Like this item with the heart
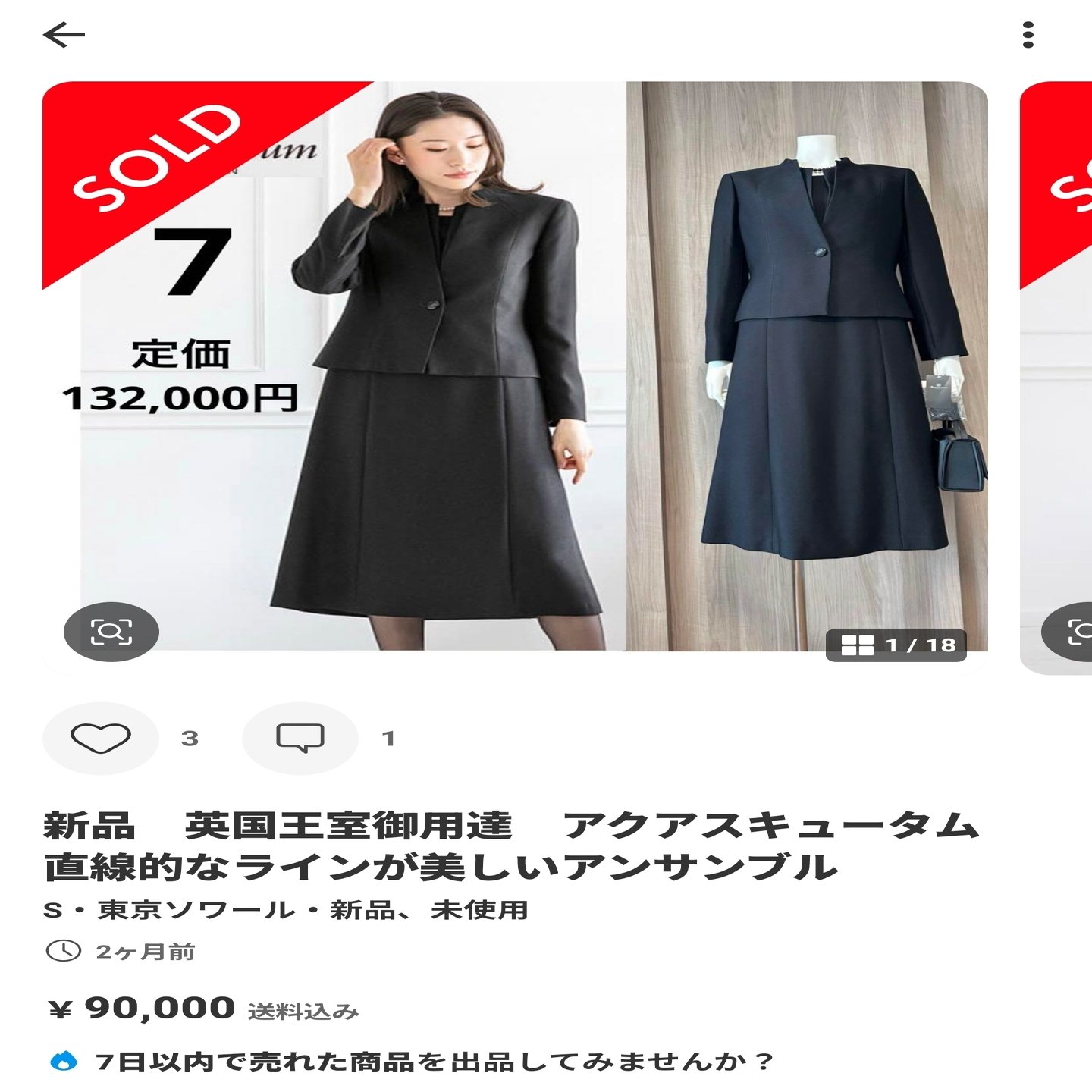This screenshot has height=1092, width=1092. 100,738
